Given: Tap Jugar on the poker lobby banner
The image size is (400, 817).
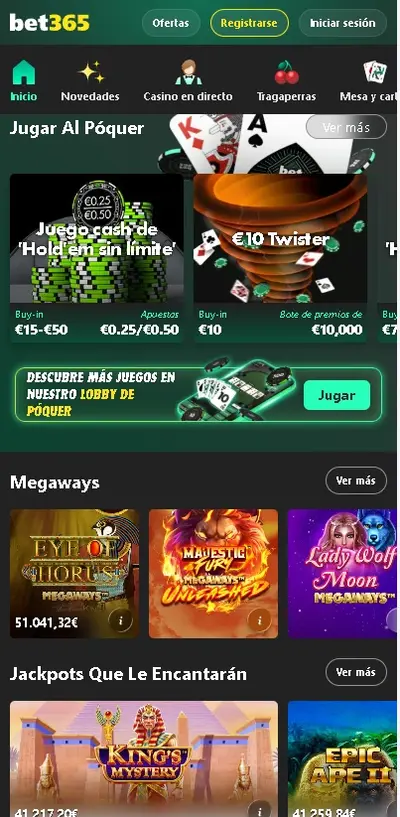Looking at the screenshot, I should 336,395.
